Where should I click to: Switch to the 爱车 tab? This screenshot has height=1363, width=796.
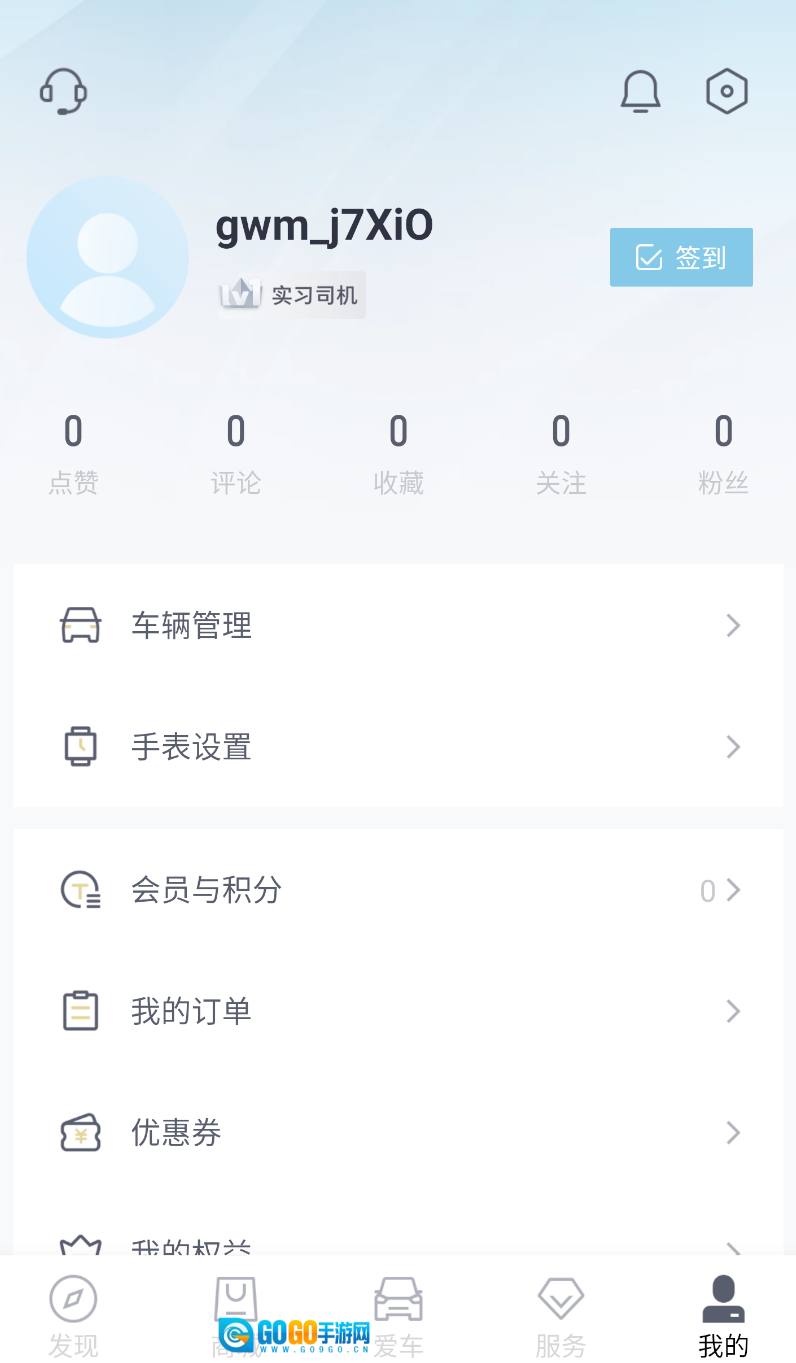click(x=398, y=1315)
